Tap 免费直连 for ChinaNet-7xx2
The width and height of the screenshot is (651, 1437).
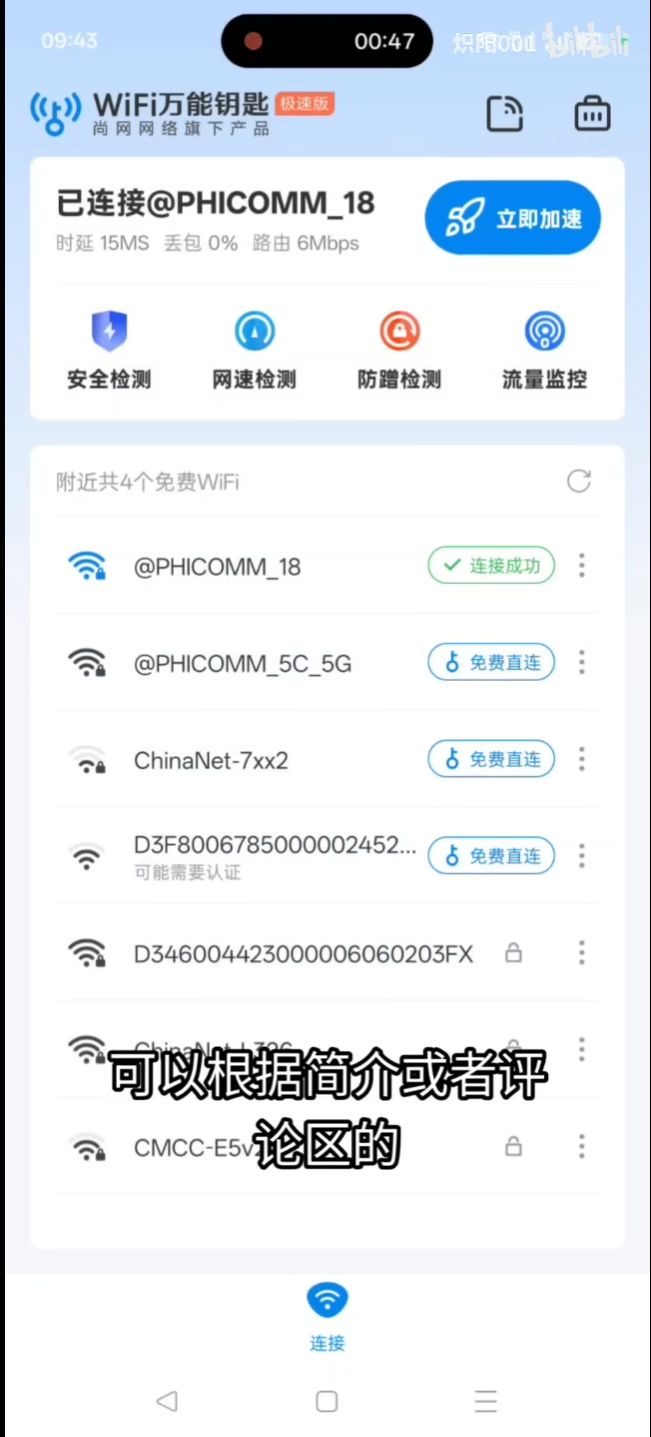coord(491,759)
